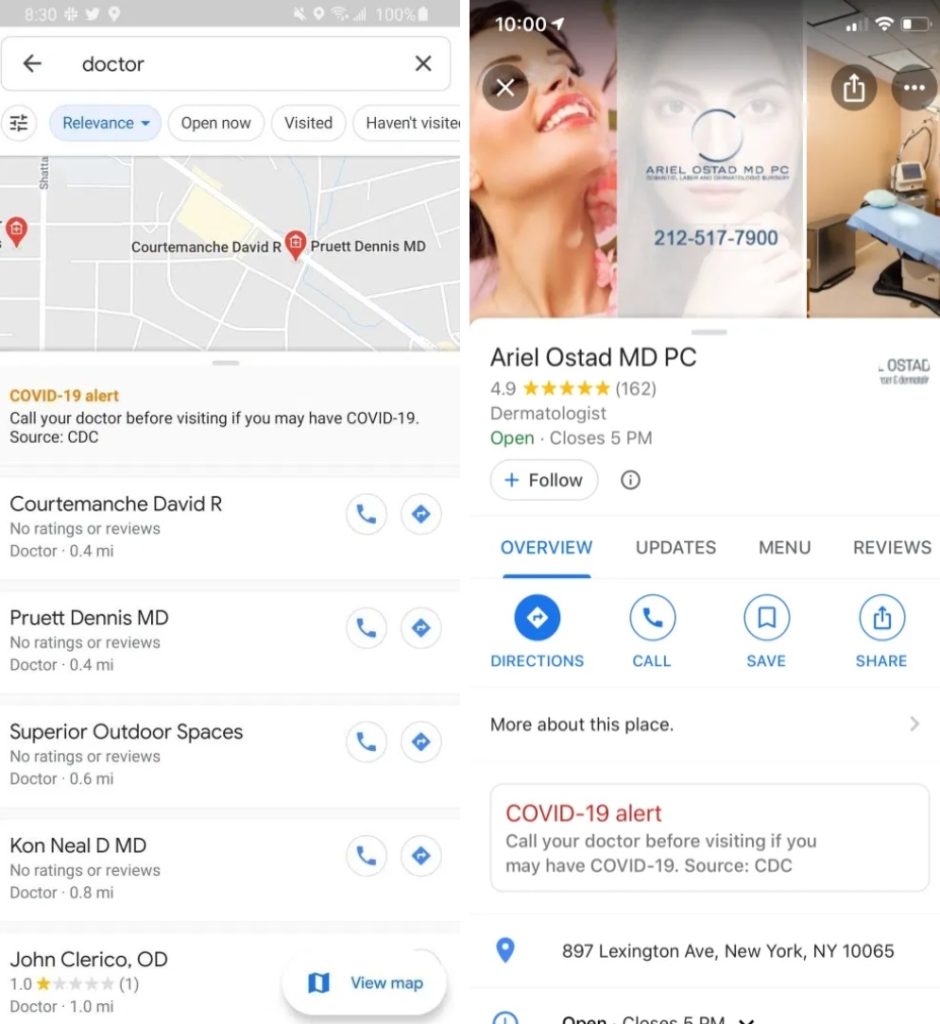The width and height of the screenshot is (940, 1024).
Task: Open the 897 Lexington Ave address row
Action: [x=727, y=951]
